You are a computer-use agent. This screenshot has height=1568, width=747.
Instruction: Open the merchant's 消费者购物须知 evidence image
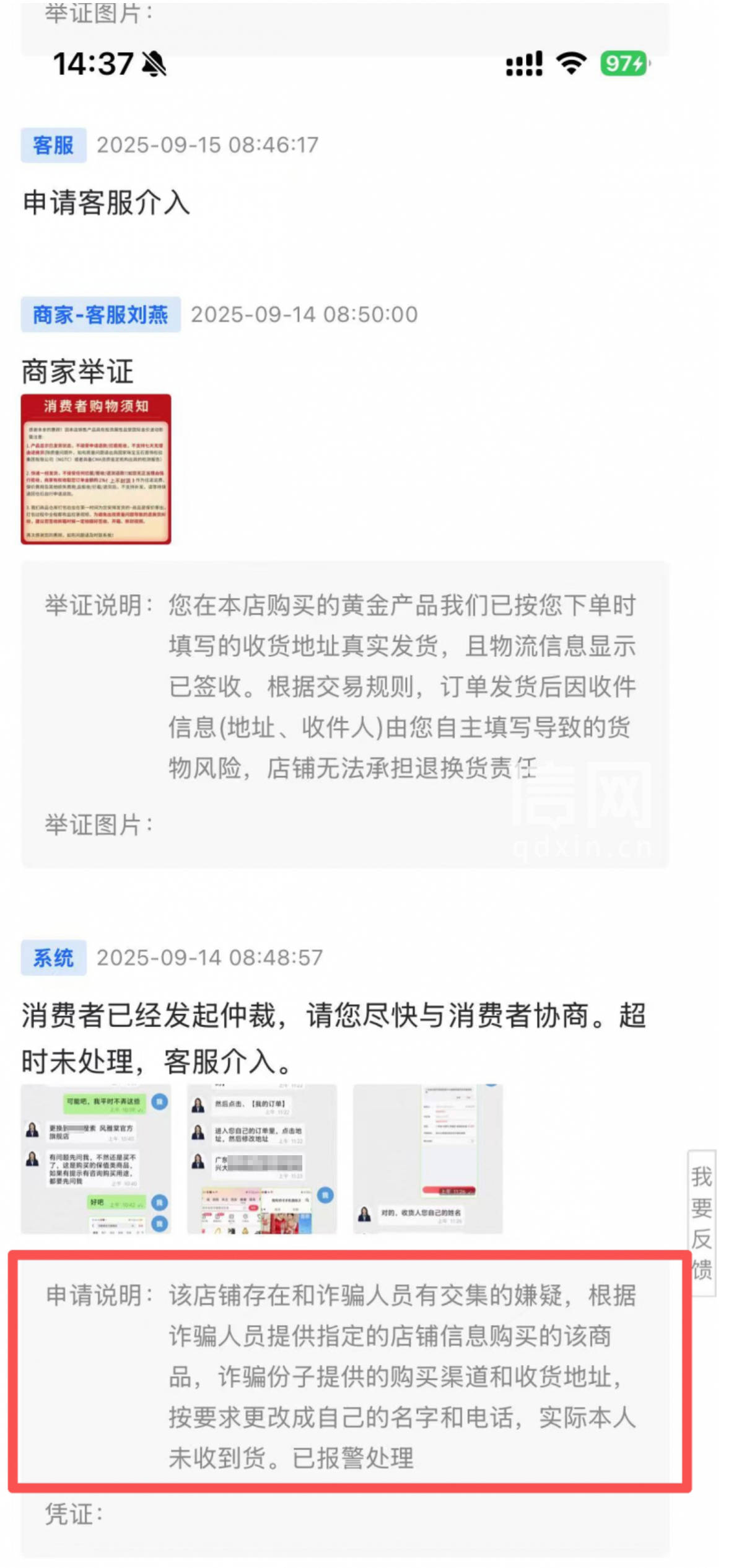coord(96,469)
